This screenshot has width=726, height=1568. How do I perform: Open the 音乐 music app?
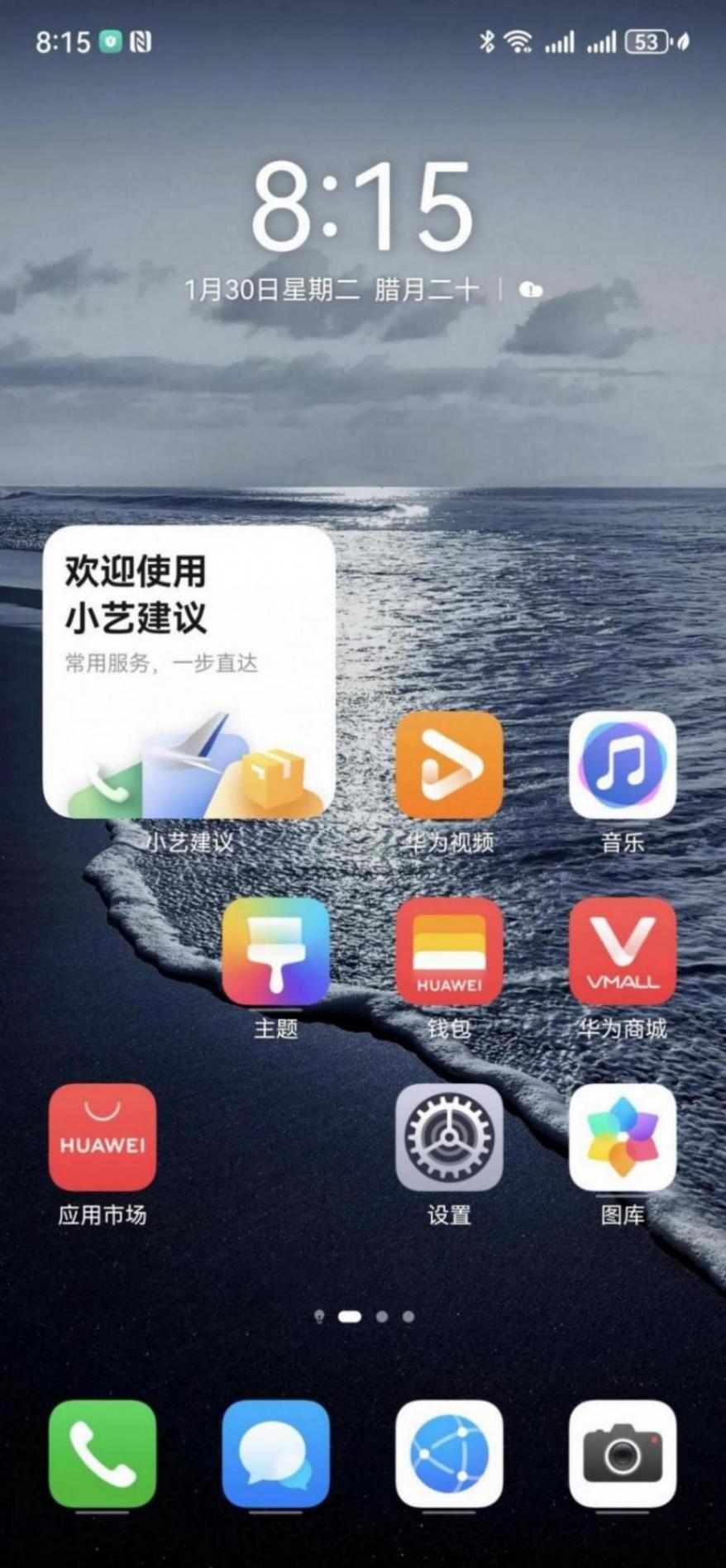pos(622,765)
